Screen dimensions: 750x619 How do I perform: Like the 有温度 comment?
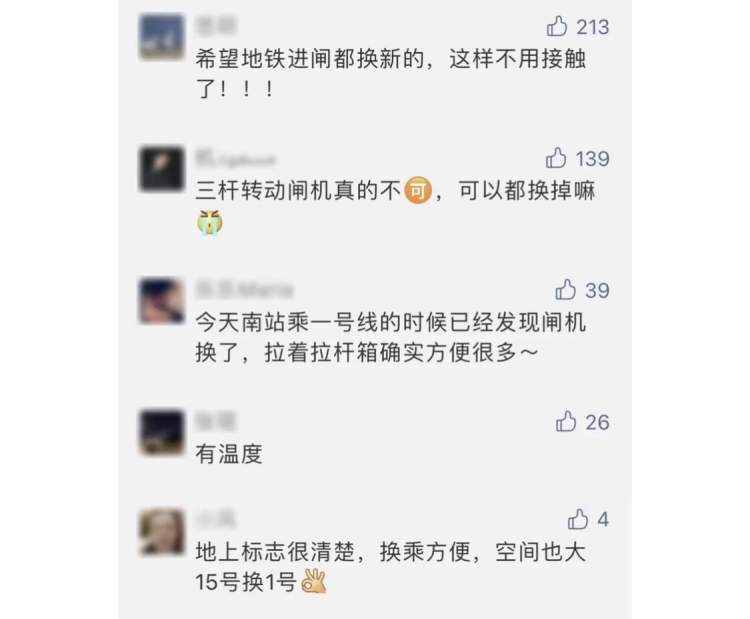[x=567, y=421]
